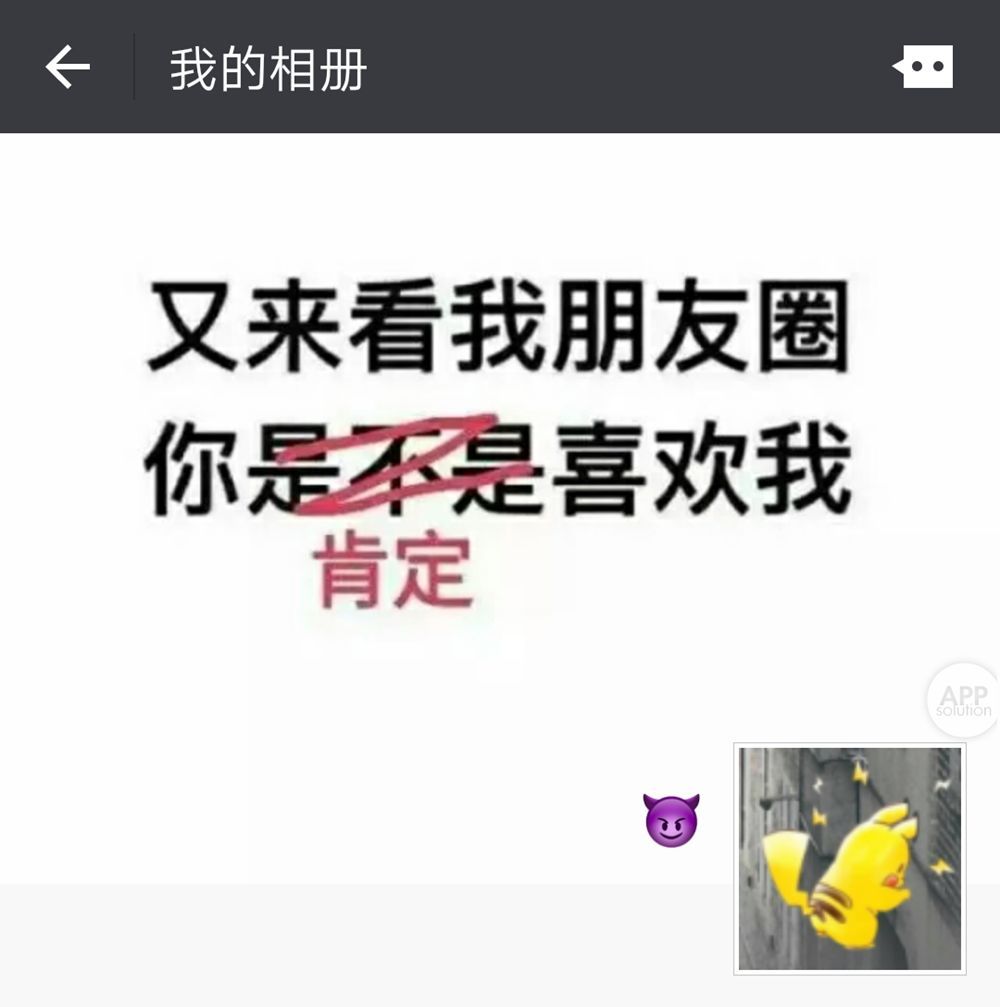
Task: Open the Pikachu avatar photo
Action: [850, 858]
